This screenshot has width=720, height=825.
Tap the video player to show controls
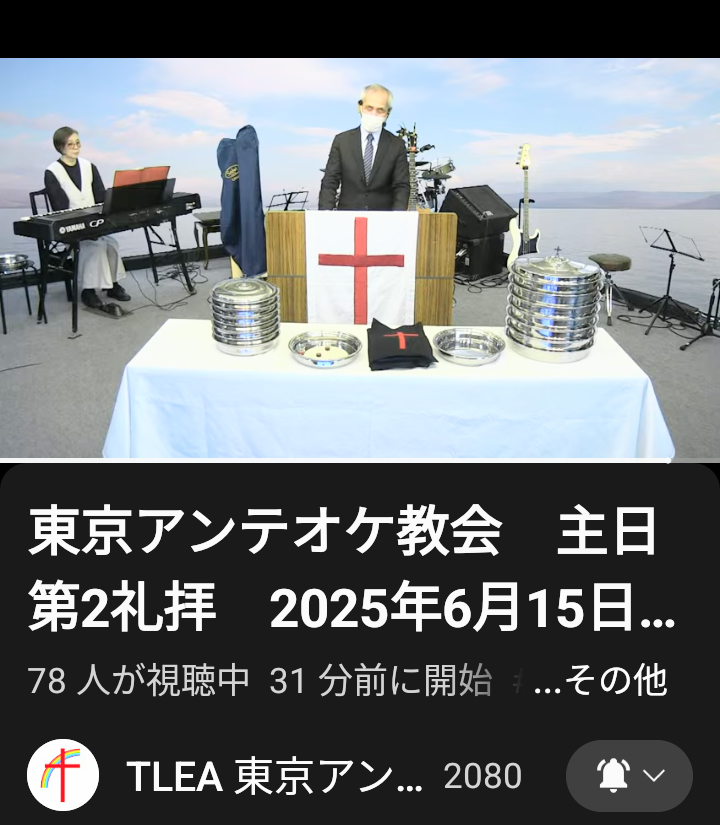tap(360, 258)
